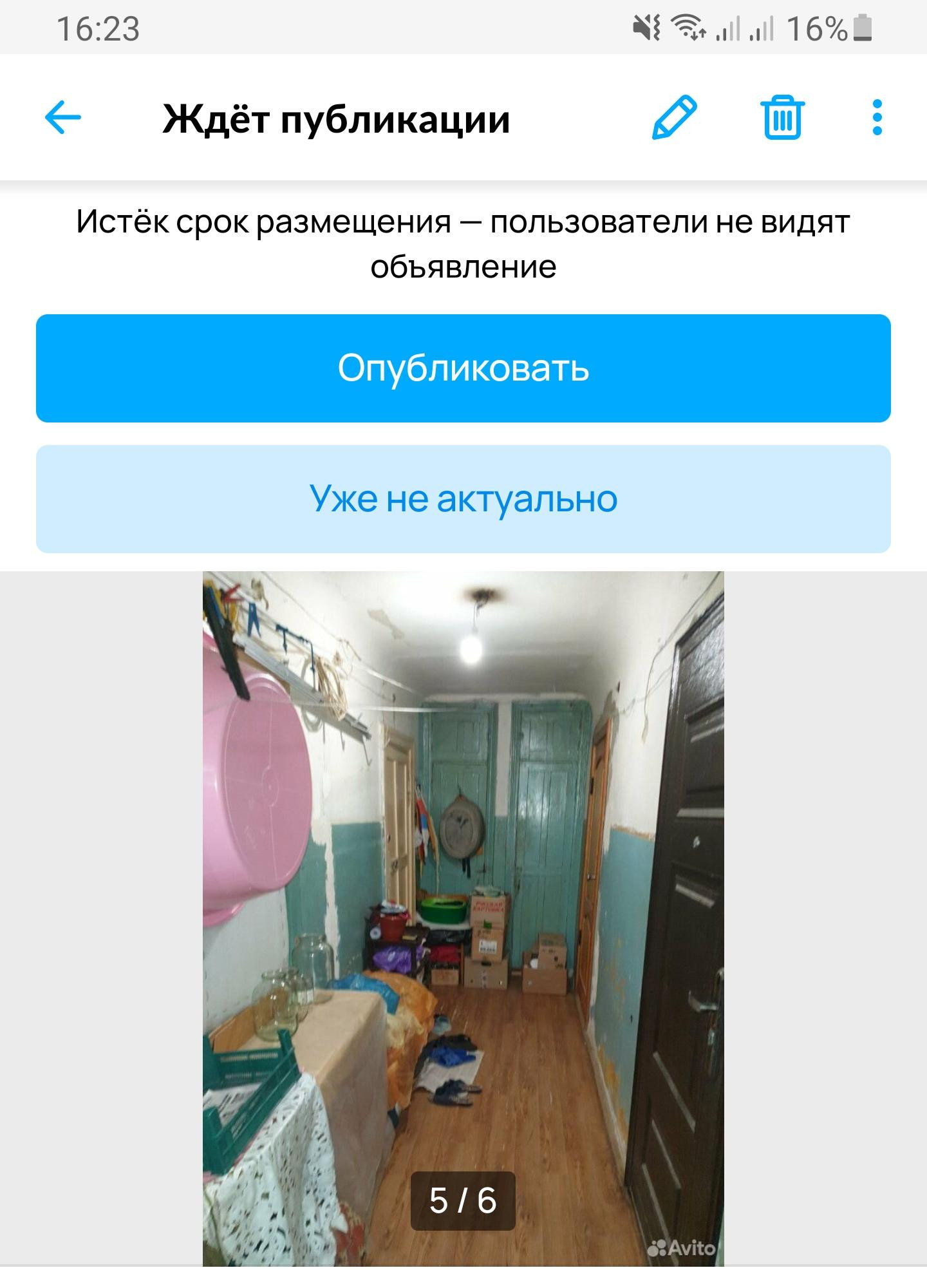Select Уже не актуально

pos(464,499)
